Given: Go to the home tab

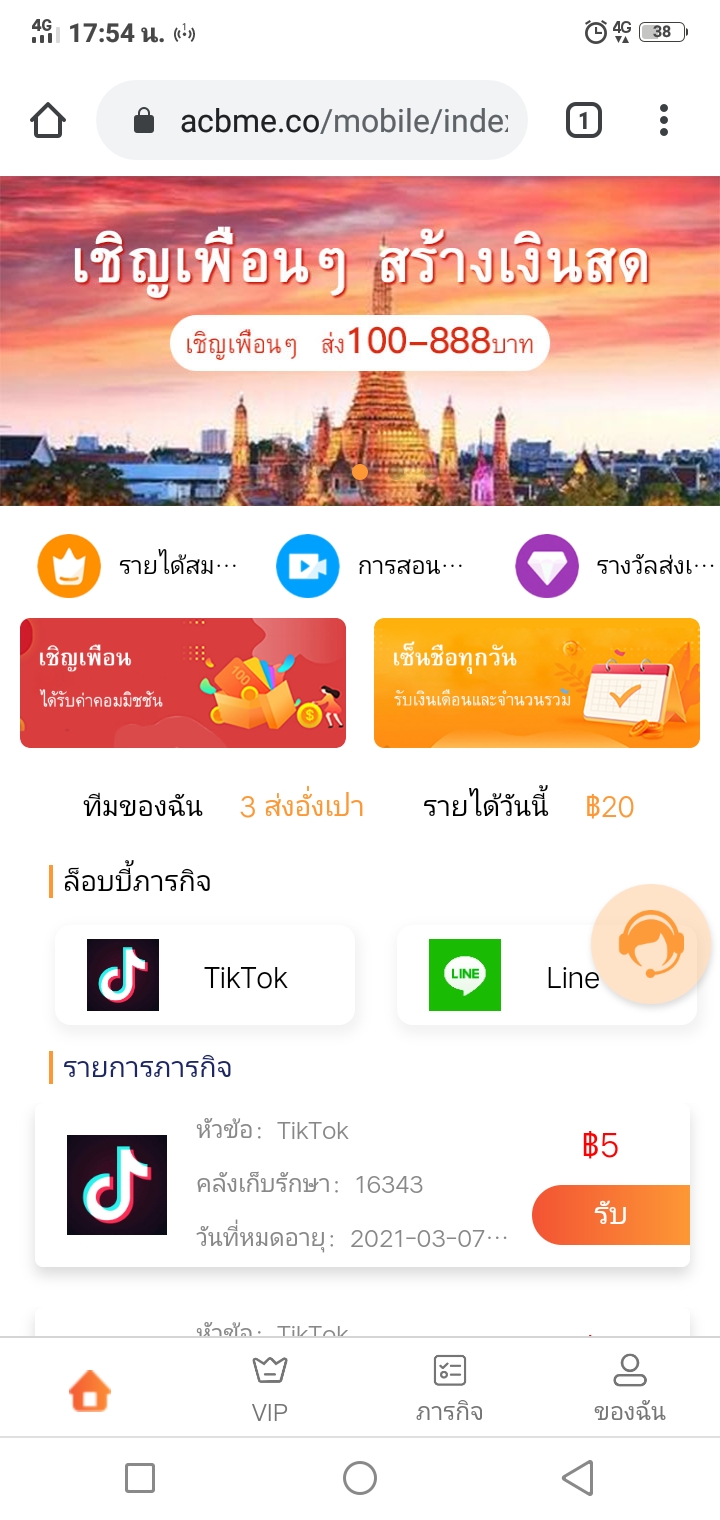Looking at the screenshot, I should (x=90, y=1388).
